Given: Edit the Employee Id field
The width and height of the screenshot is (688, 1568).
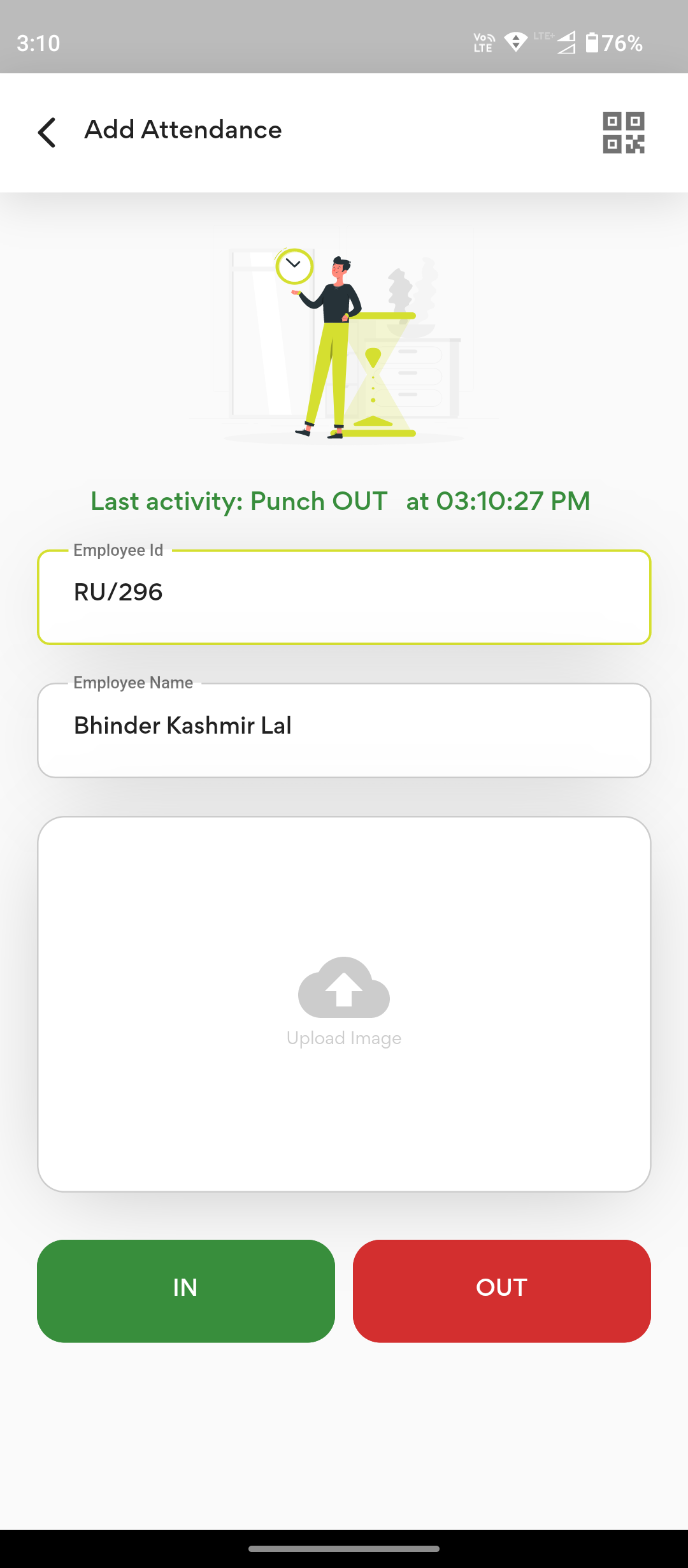Looking at the screenshot, I should (x=344, y=597).
